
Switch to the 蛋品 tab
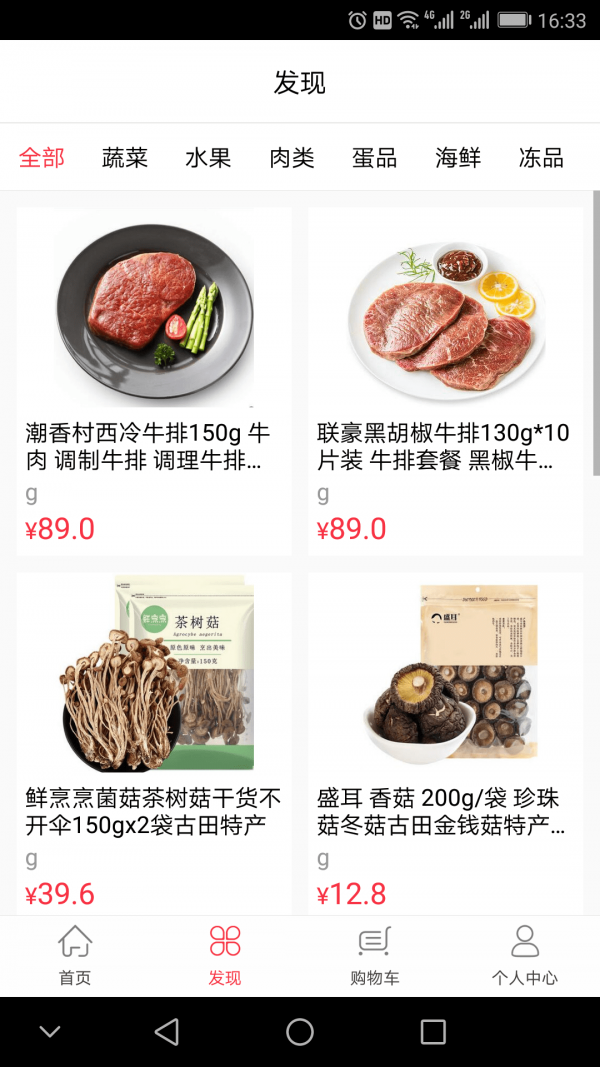coord(375,157)
